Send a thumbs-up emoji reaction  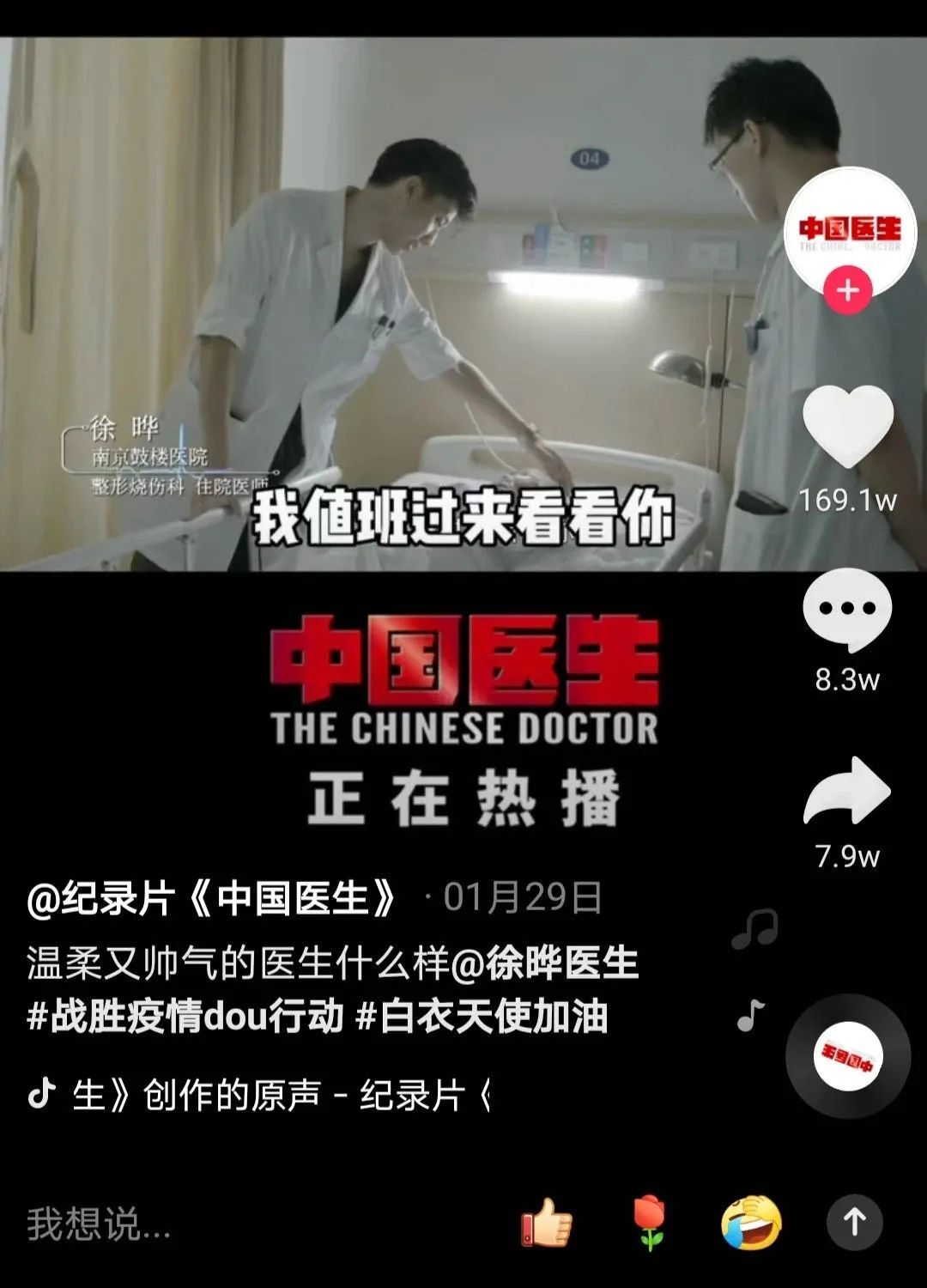coord(547,1223)
